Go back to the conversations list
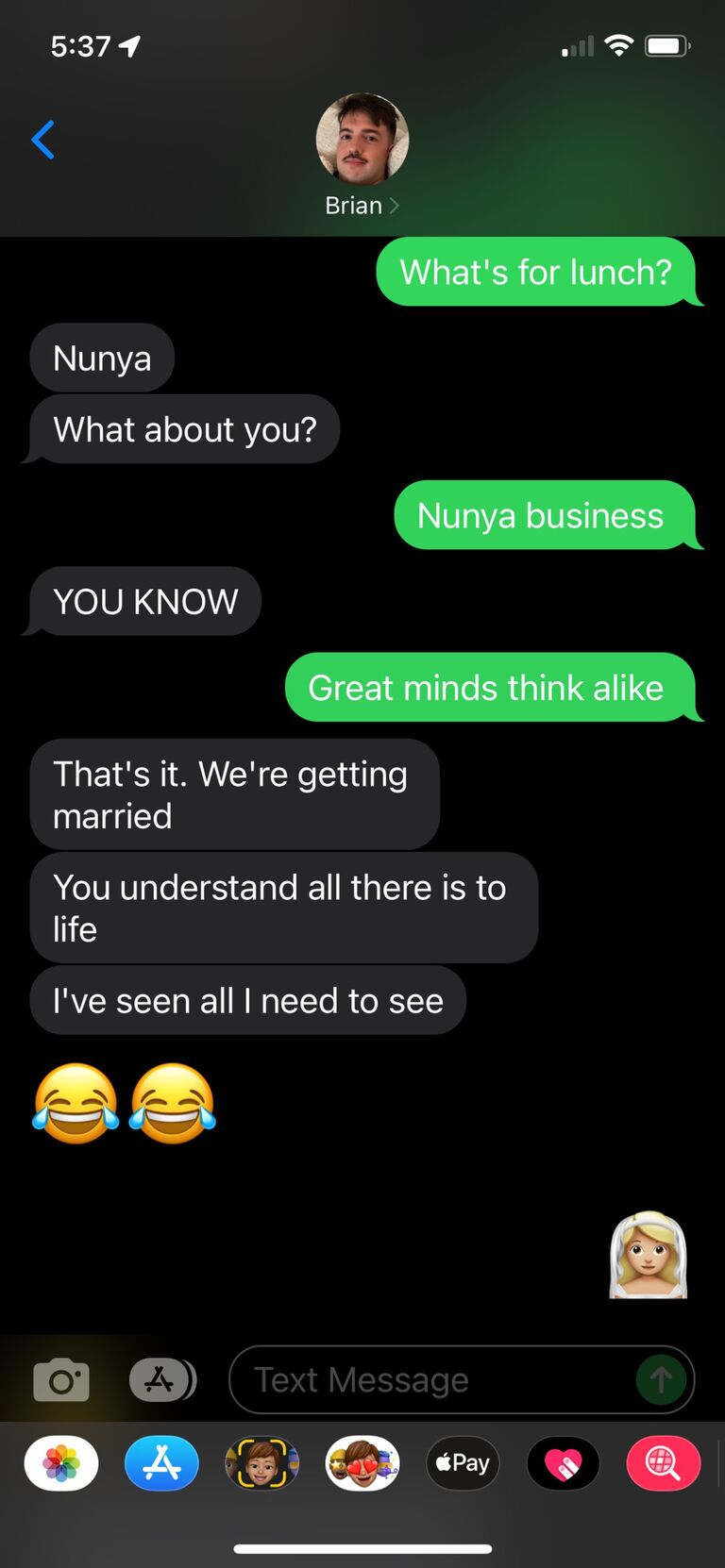725x1568 pixels. (43, 141)
